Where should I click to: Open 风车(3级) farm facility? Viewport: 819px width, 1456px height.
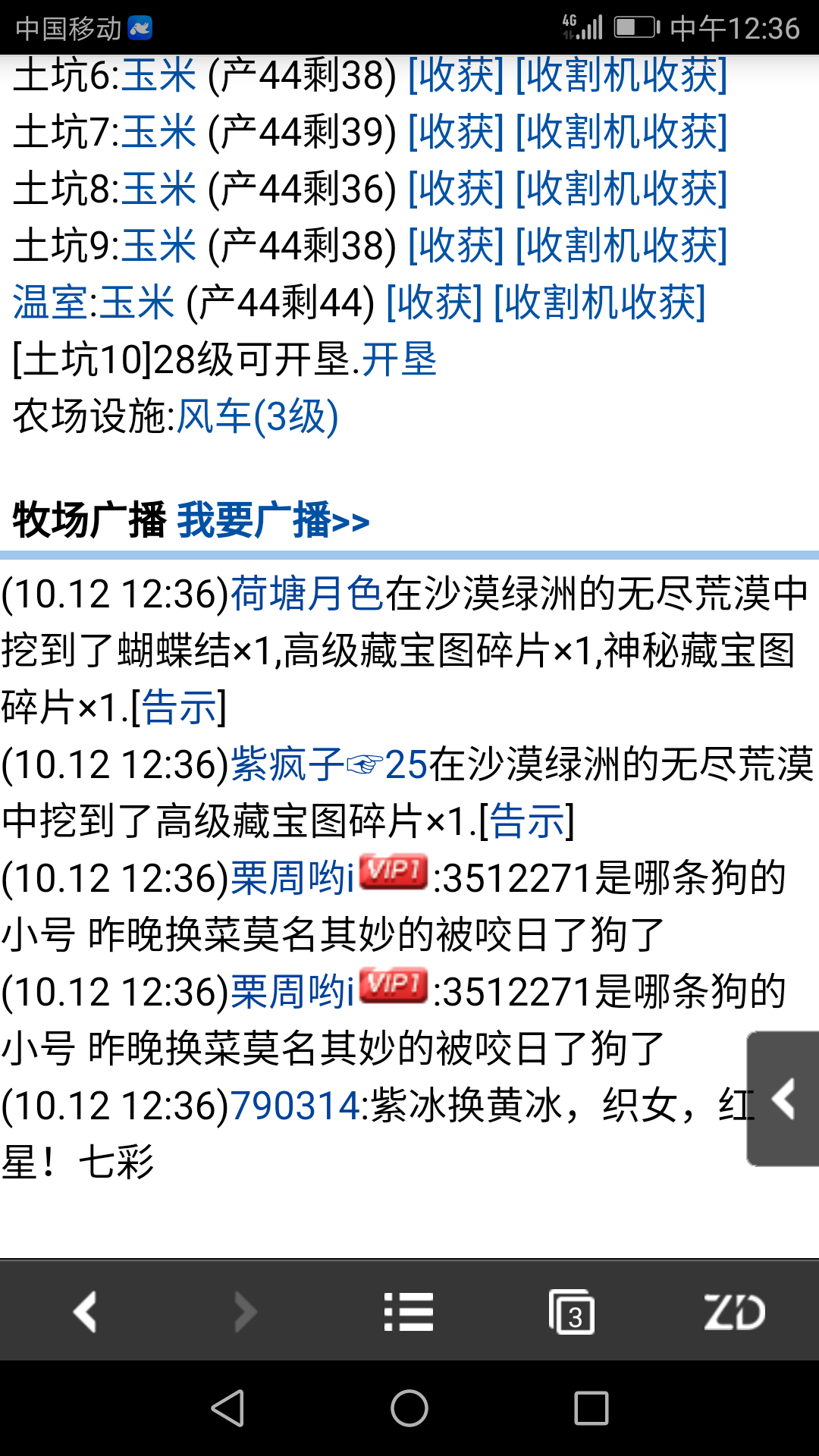[x=257, y=416]
